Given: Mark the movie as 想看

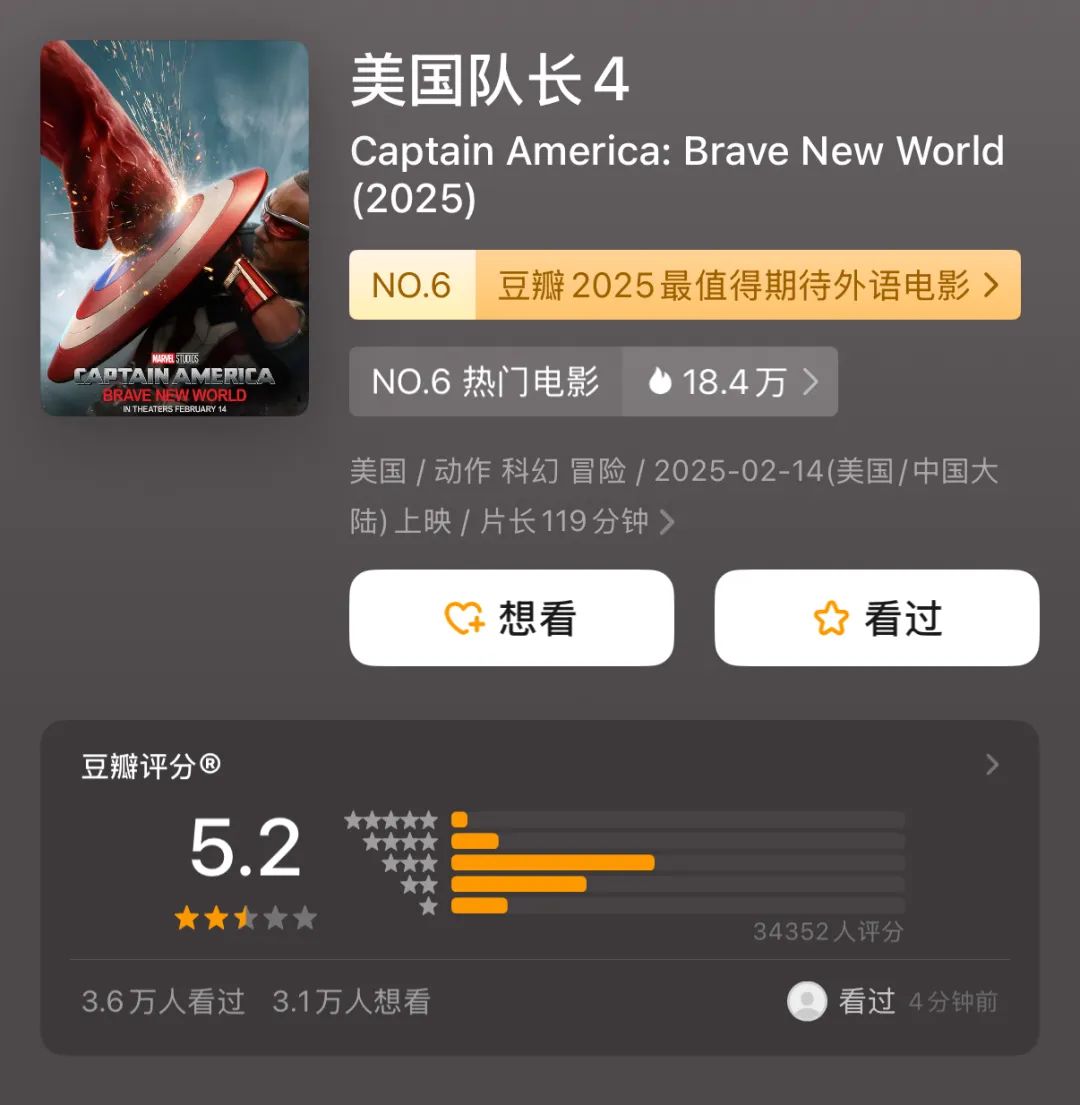Looking at the screenshot, I should pos(511,617).
